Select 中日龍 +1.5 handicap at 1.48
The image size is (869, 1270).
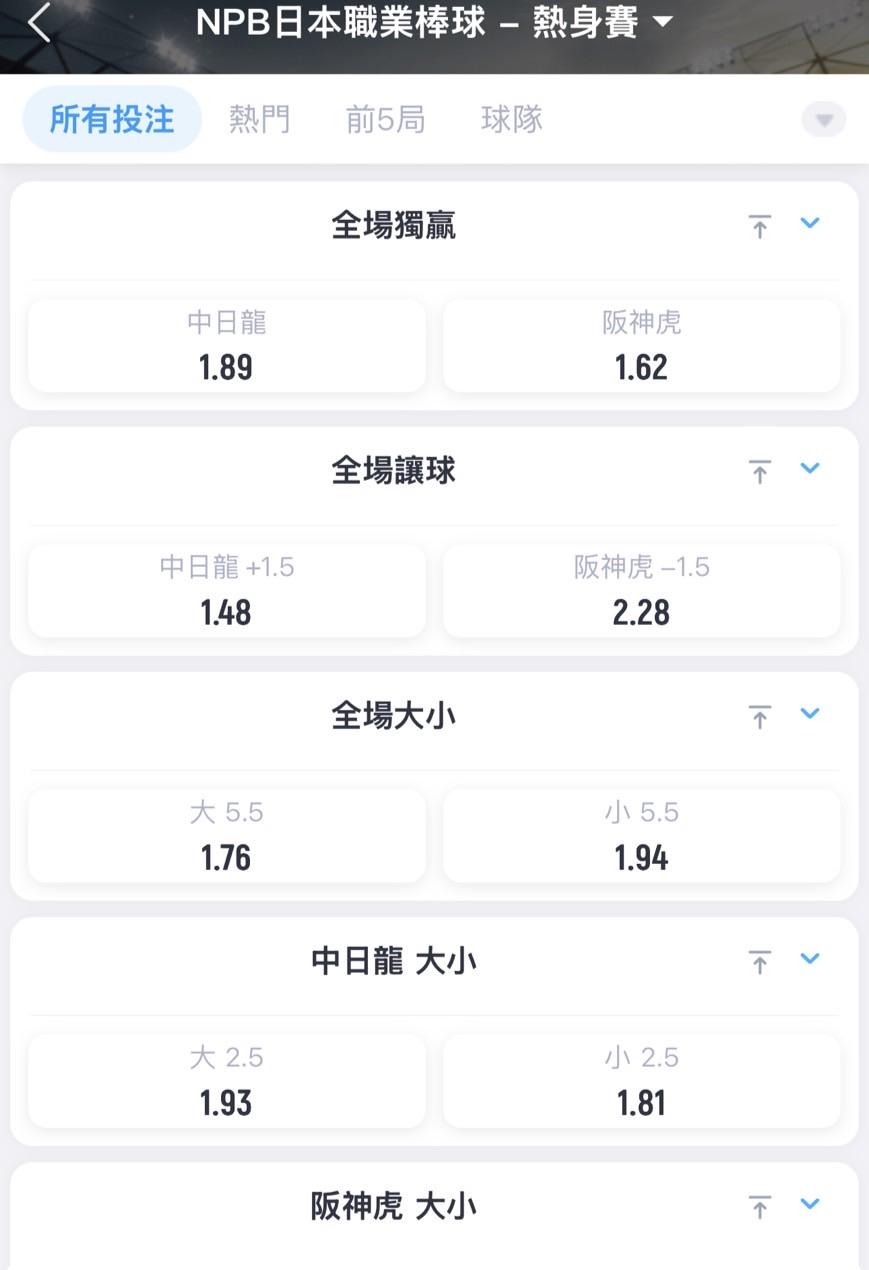[x=227, y=591]
